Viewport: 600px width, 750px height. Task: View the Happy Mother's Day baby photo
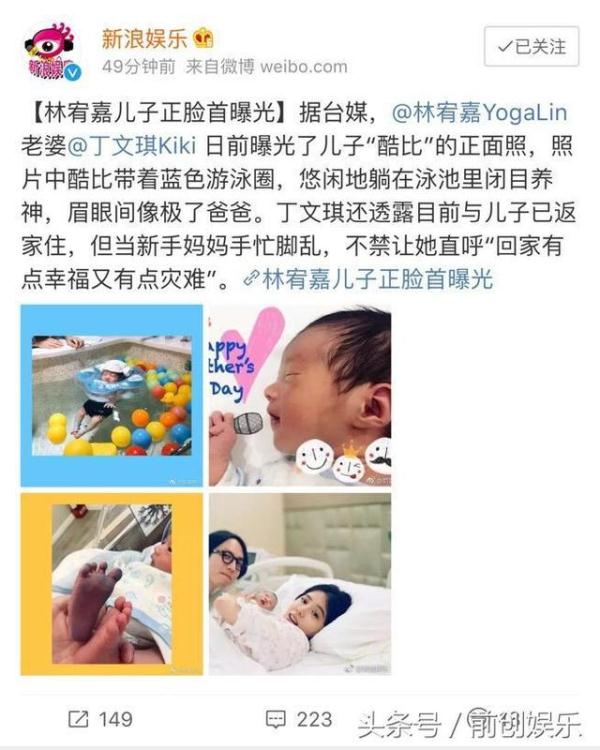[299, 395]
